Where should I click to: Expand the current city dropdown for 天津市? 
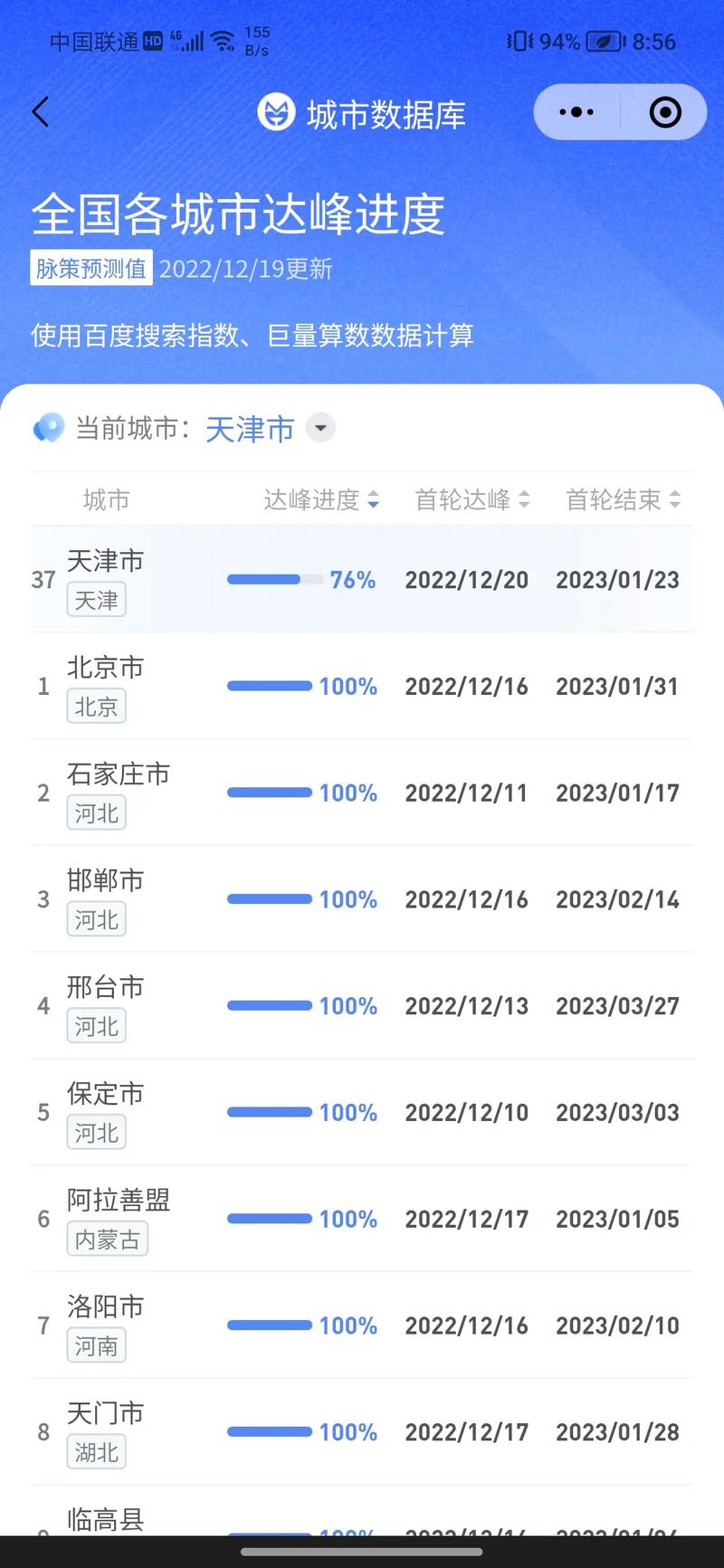320,427
